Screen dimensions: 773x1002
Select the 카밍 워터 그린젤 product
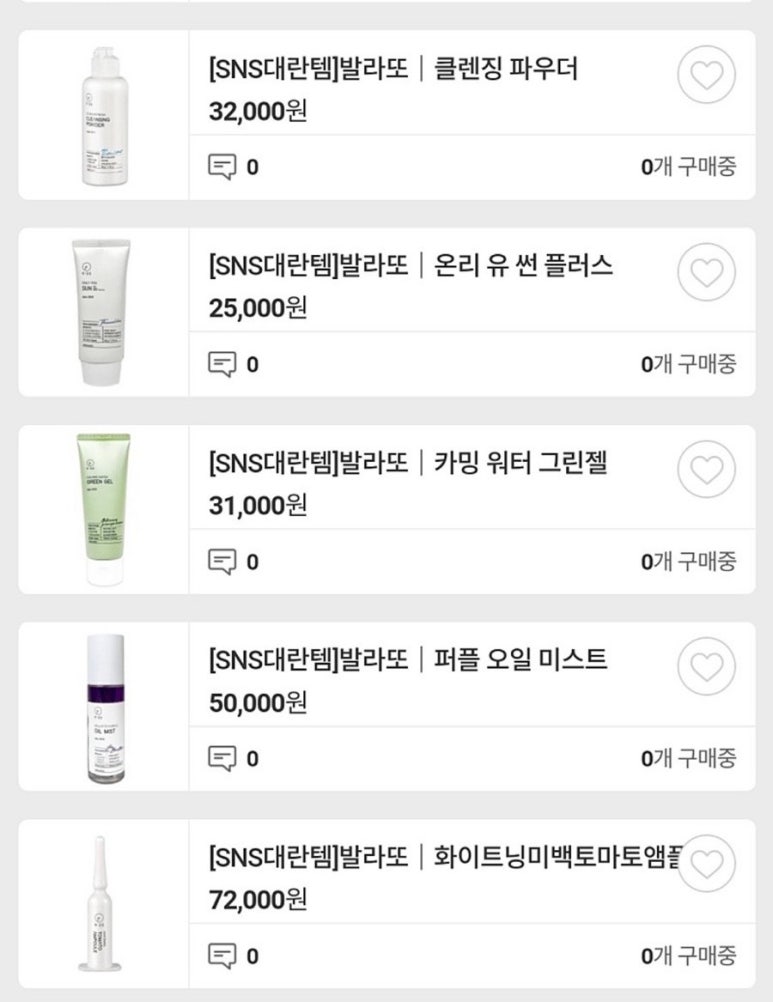pos(408,463)
